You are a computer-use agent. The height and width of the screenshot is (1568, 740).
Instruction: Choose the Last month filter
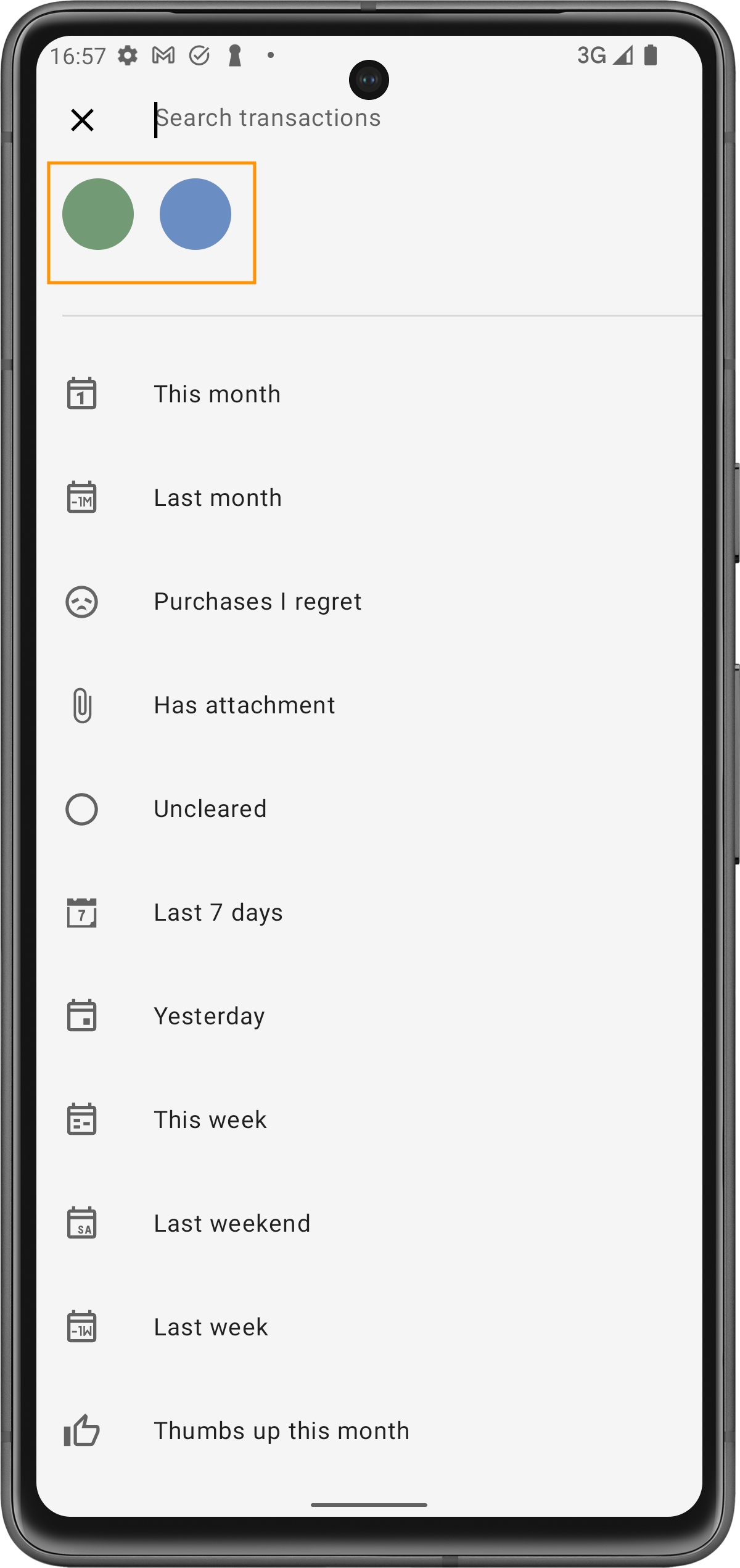coord(218,497)
